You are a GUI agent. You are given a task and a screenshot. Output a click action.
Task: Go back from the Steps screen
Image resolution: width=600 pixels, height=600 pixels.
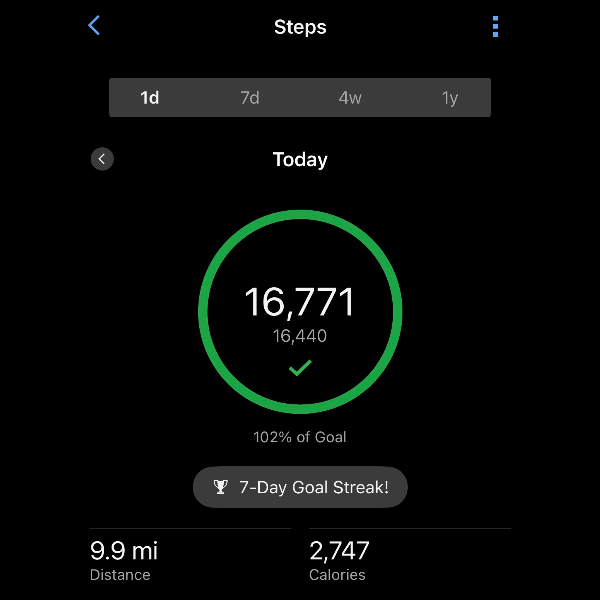(94, 26)
